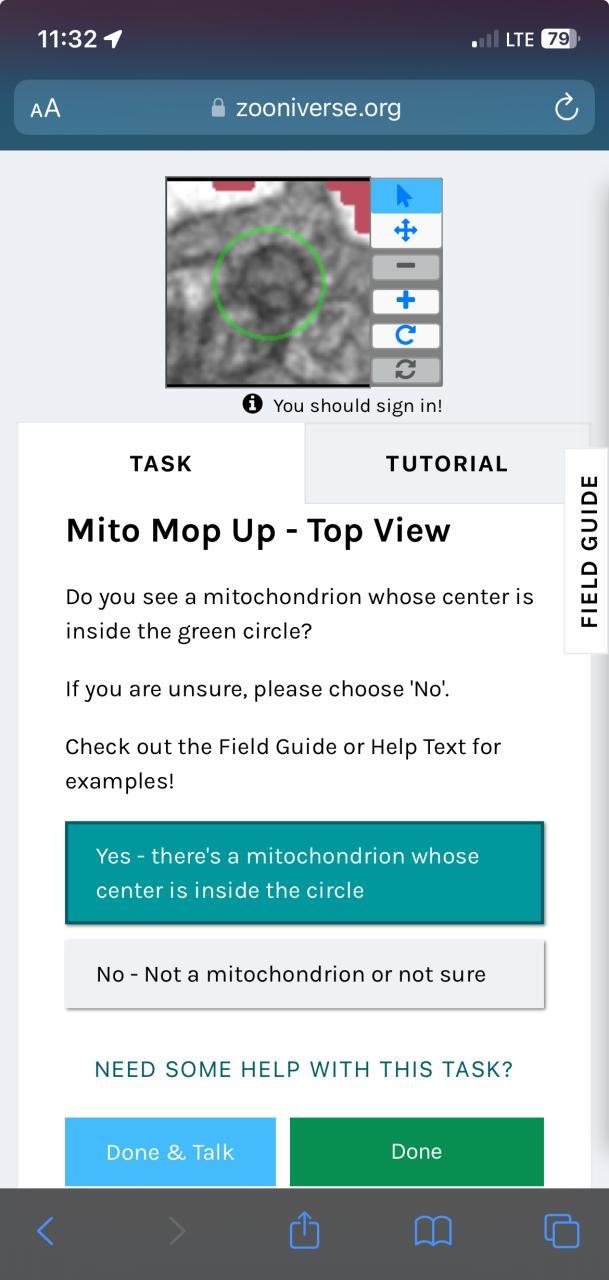Choose Yes - there's a mitochondrion answer
This screenshot has width=609, height=1280.
(x=304, y=873)
